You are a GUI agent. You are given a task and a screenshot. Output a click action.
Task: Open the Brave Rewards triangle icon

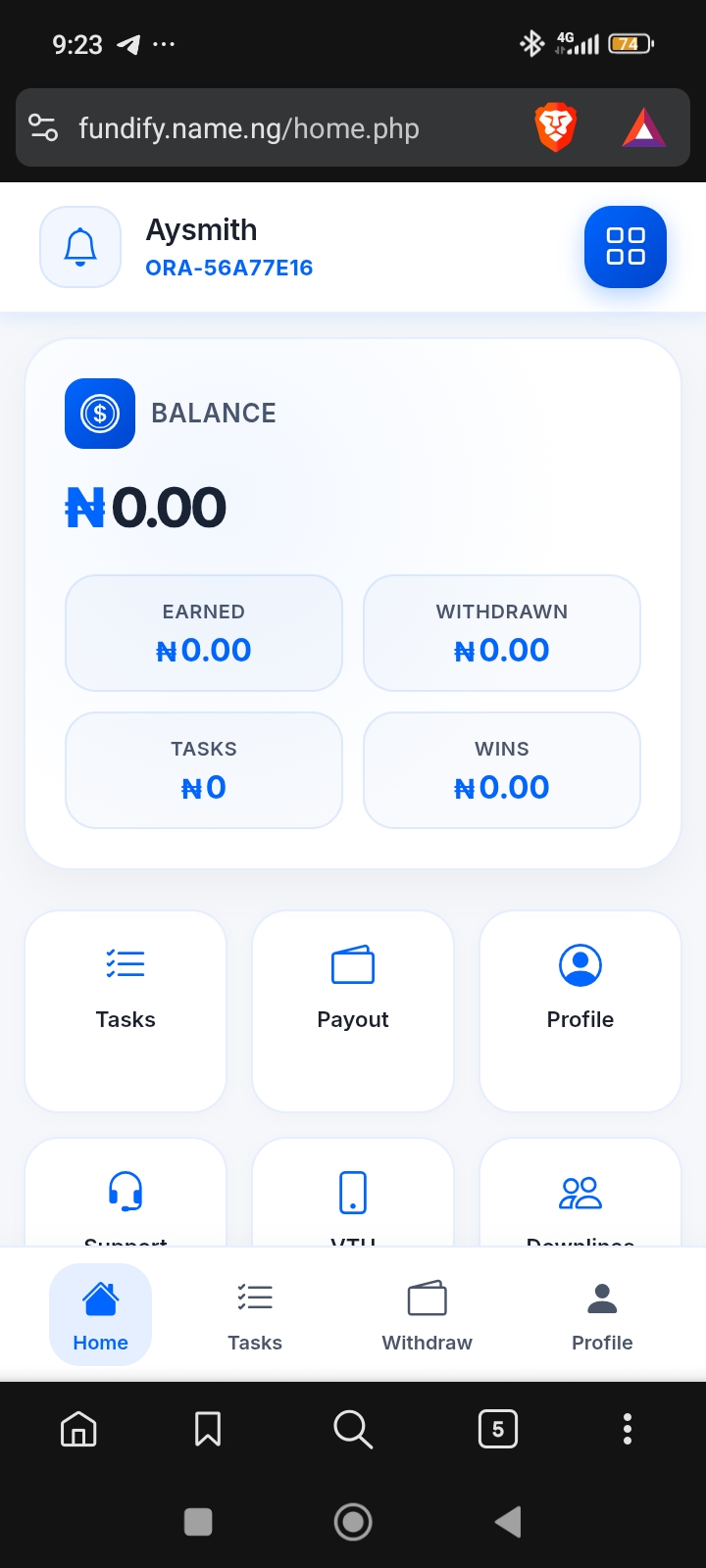click(643, 128)
